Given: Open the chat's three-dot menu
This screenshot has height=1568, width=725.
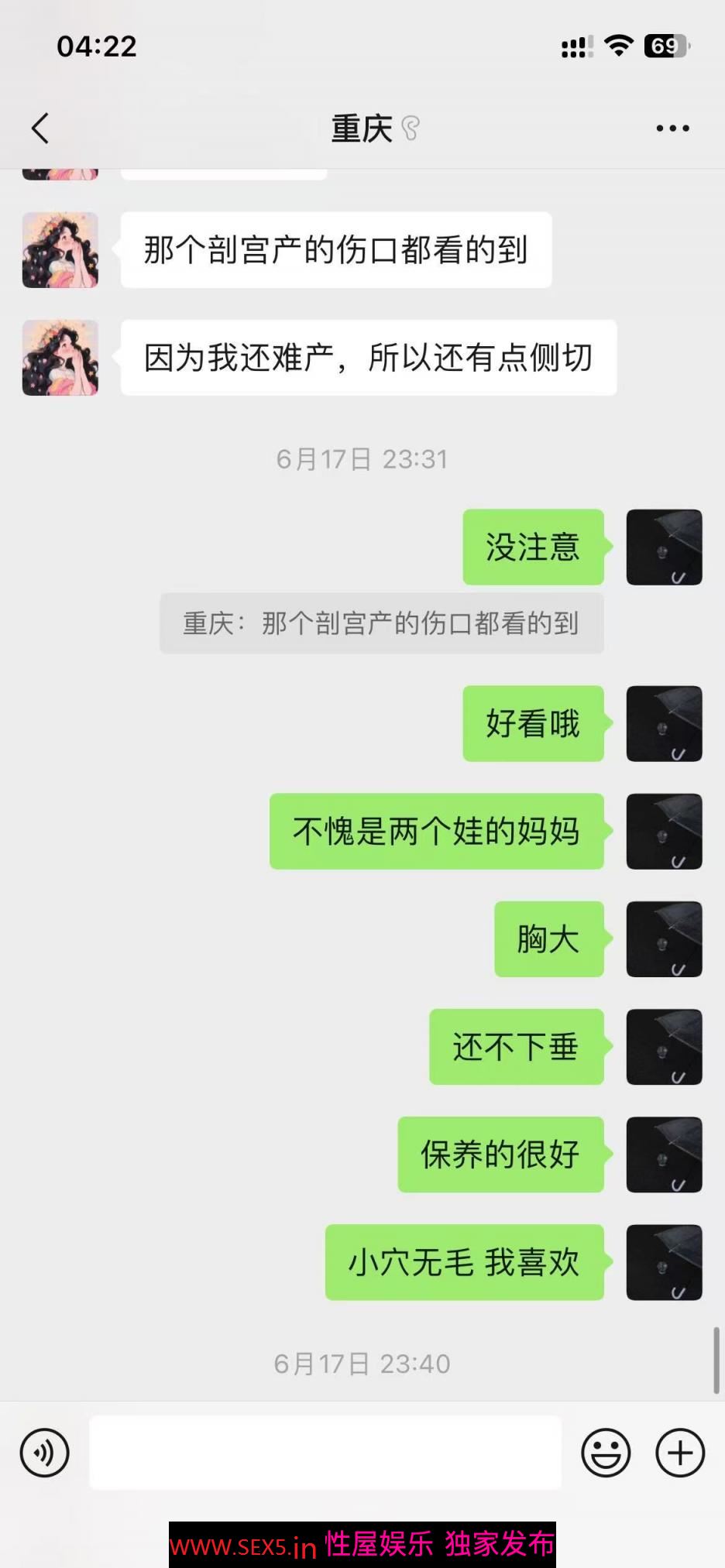Looking at the screenshot, I should pos(672,129).
